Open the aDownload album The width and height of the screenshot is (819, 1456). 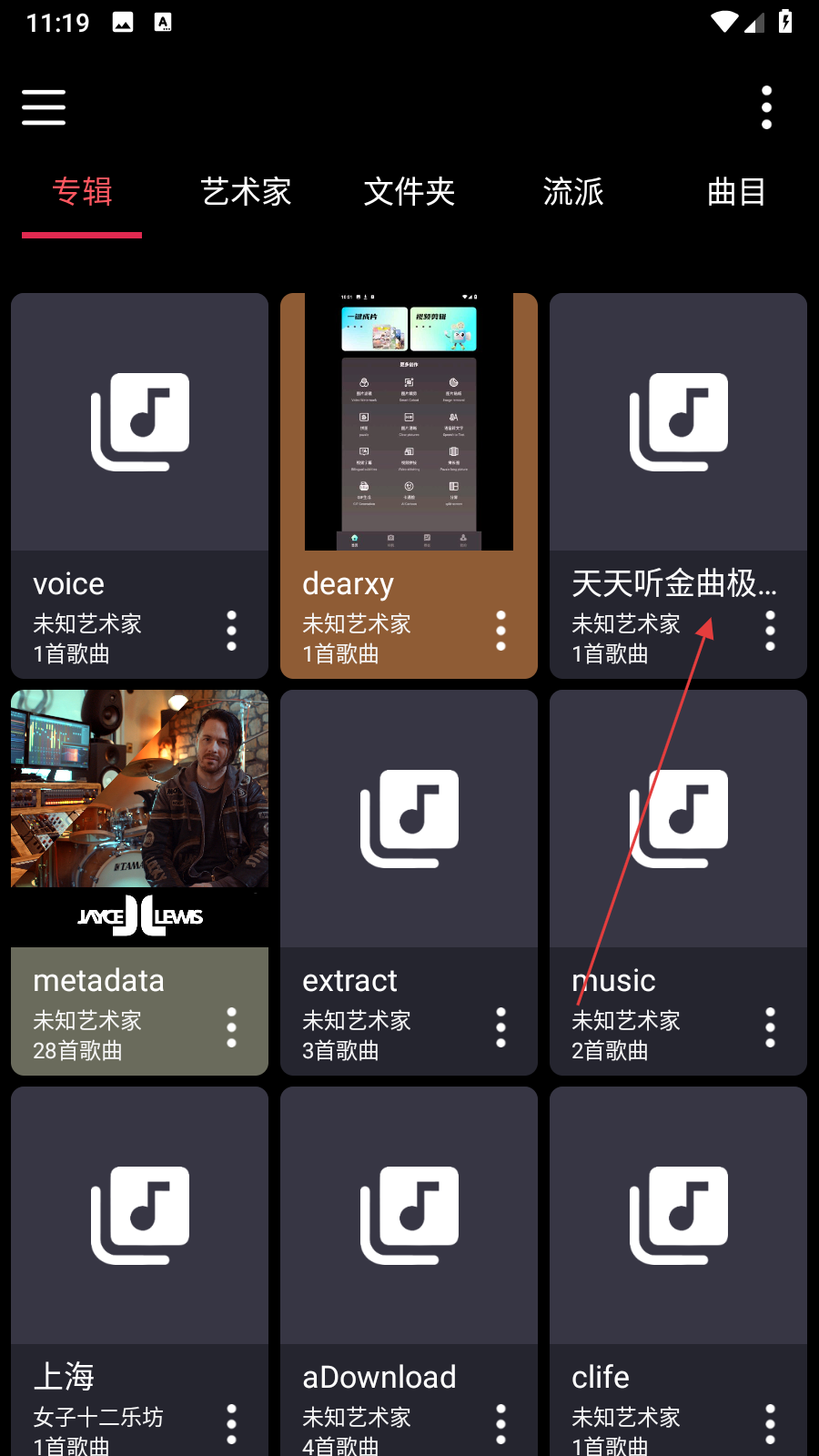pos(409,1216)
